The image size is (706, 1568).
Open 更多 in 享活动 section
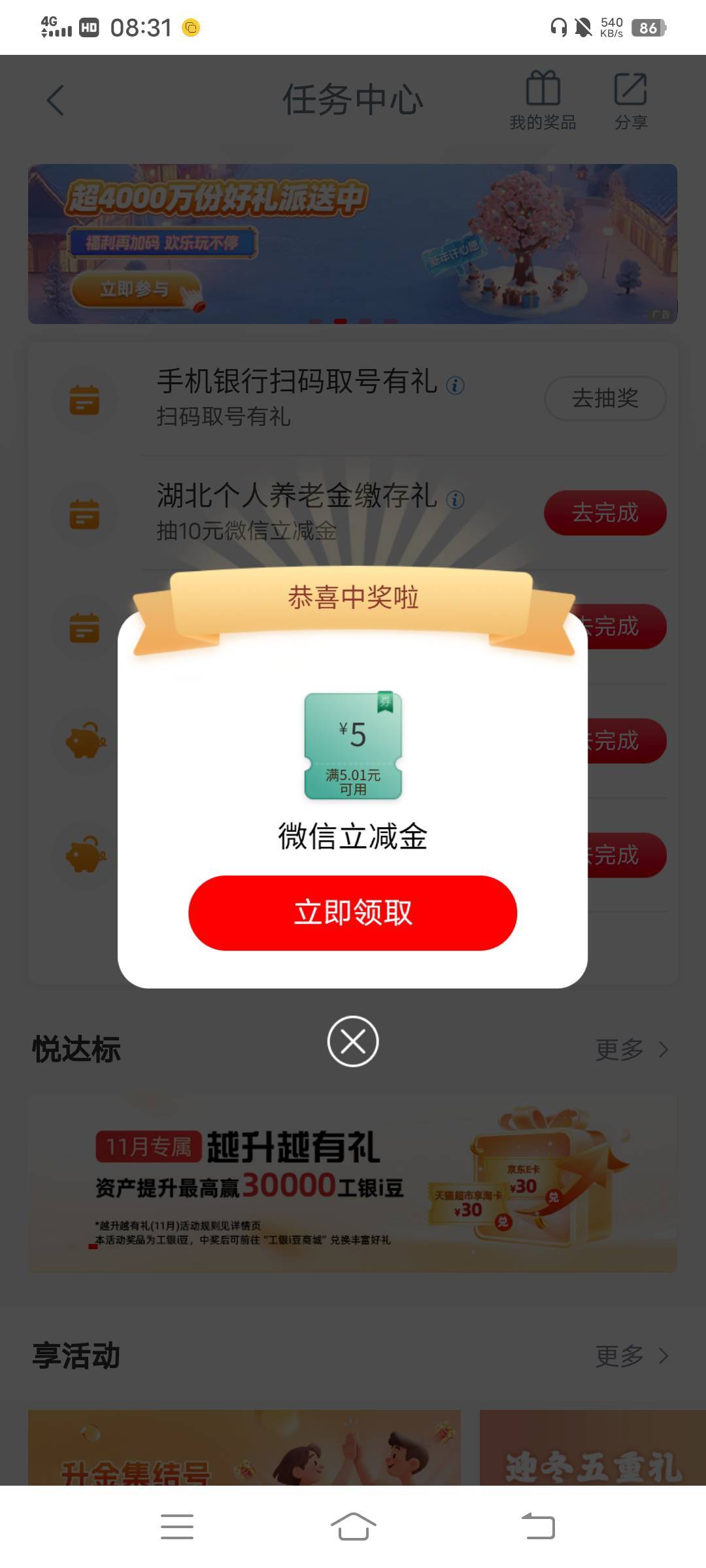coord(631,1356)
